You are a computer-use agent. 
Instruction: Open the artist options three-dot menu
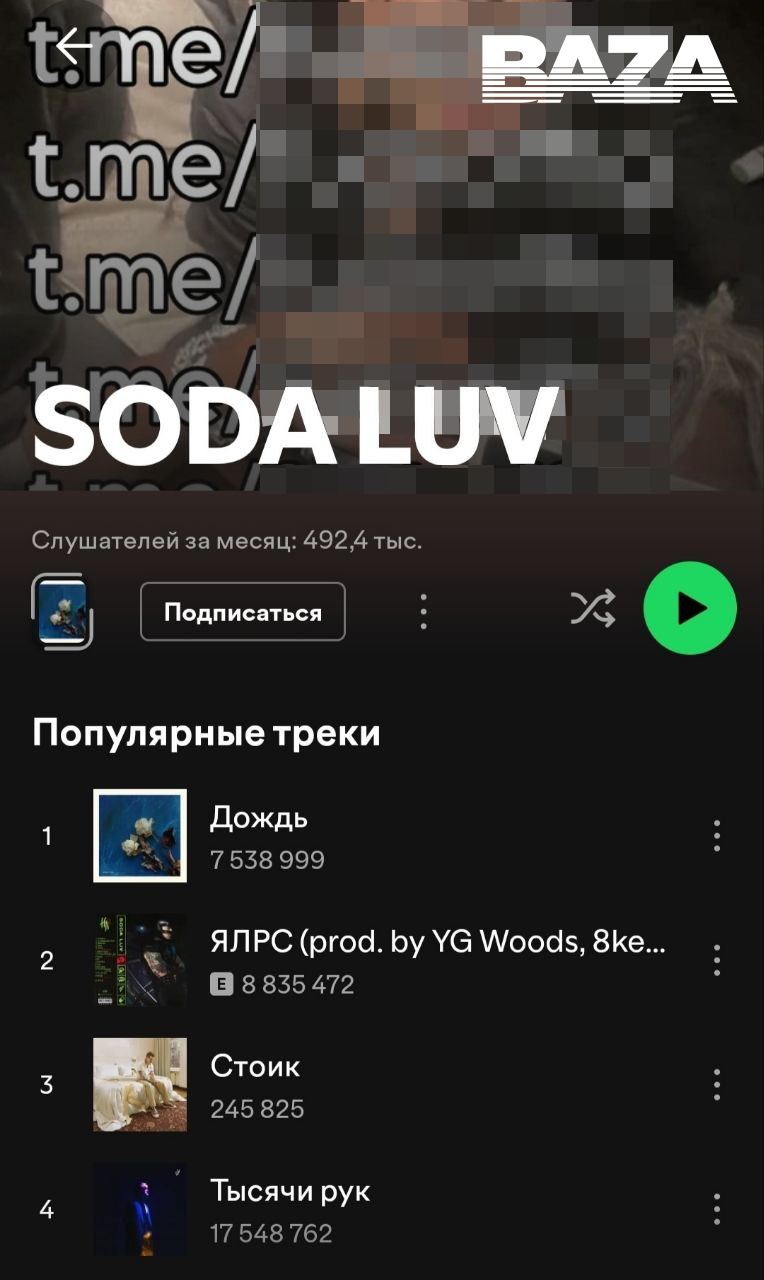(424, 611)
